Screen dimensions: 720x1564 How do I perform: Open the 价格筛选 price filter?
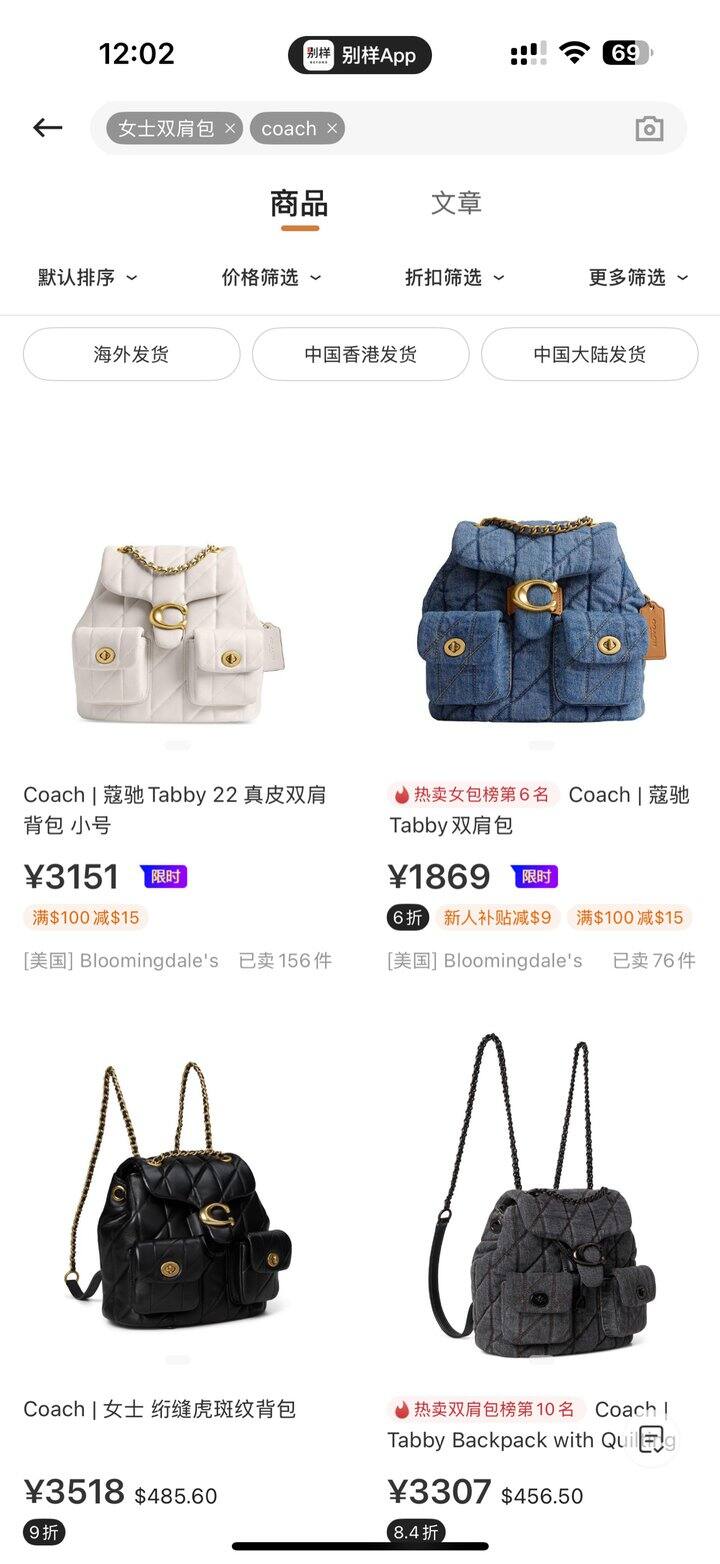tap(271, 277)
